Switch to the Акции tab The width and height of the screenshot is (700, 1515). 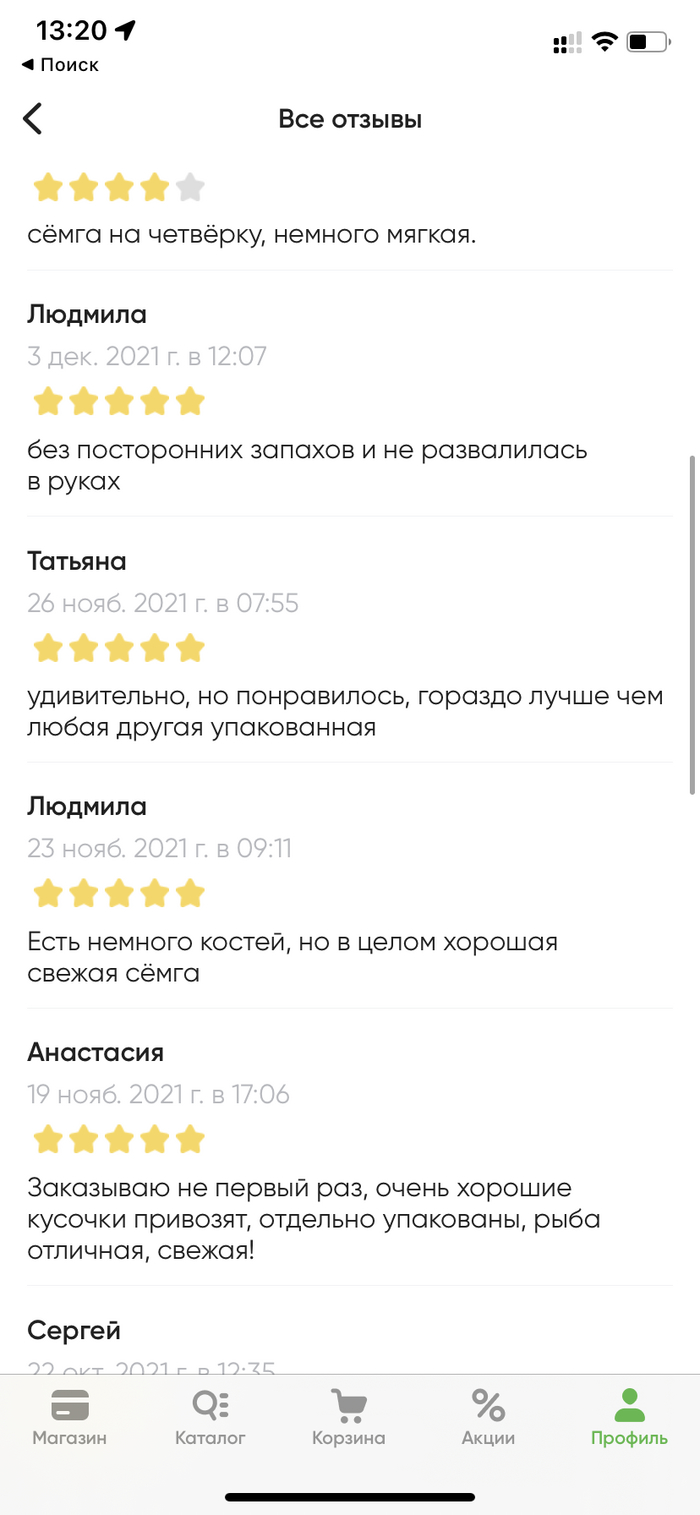click(488, 1418)
